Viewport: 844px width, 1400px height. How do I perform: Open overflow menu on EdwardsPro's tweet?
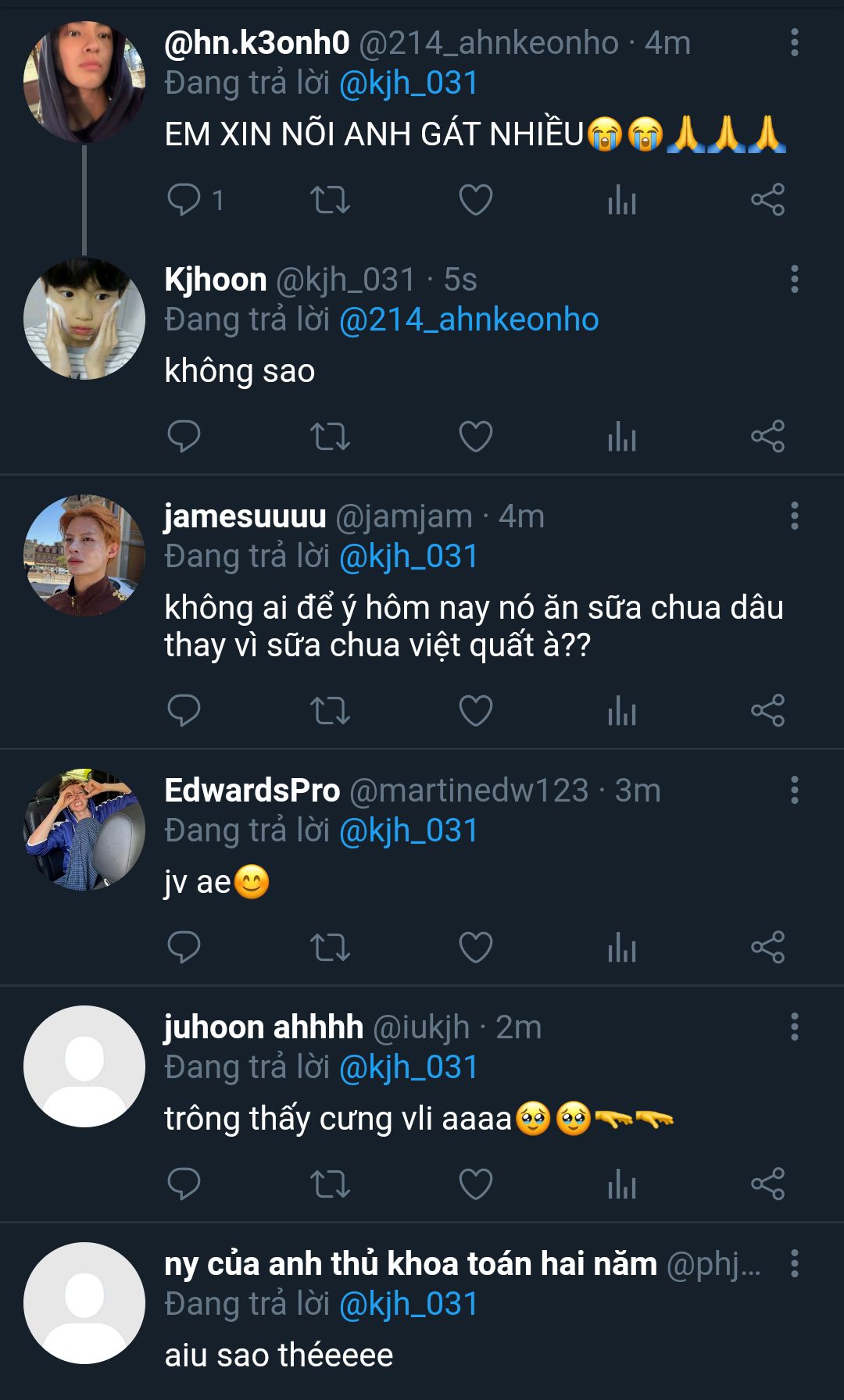794,790
